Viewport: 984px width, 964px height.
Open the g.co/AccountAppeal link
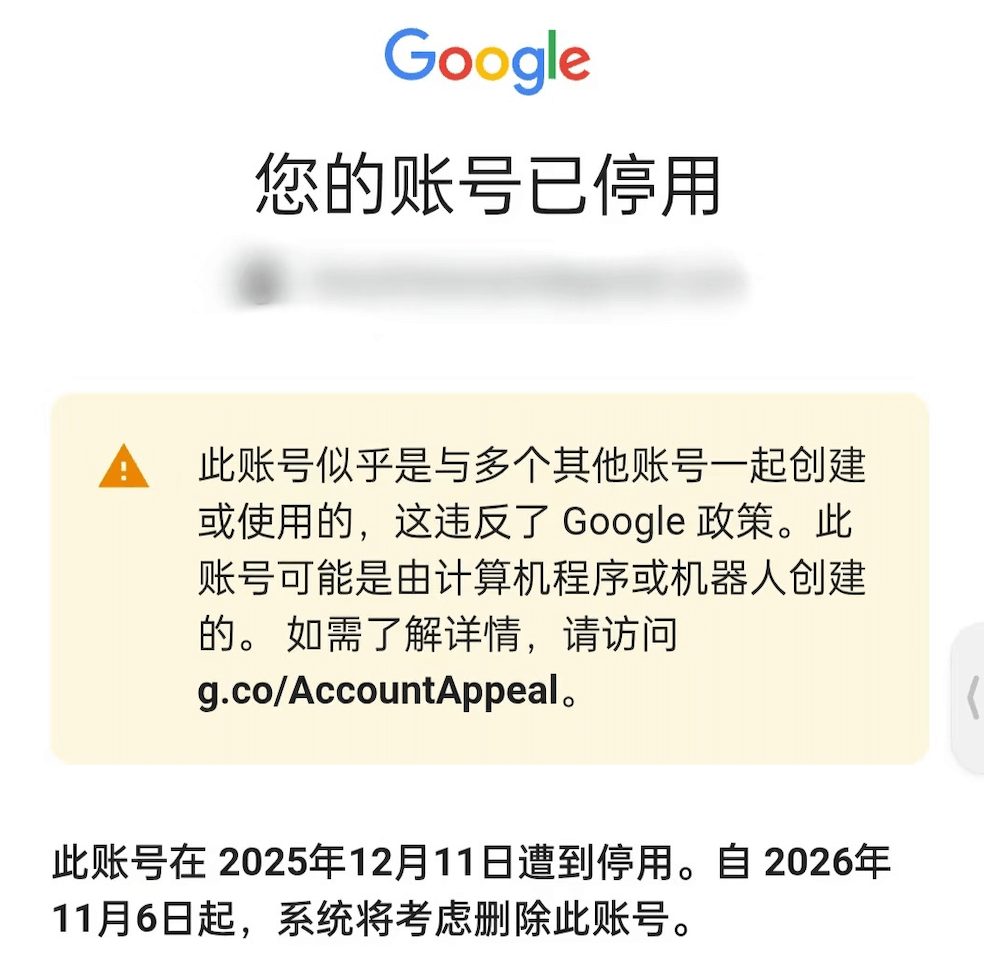tap(377, 692)
